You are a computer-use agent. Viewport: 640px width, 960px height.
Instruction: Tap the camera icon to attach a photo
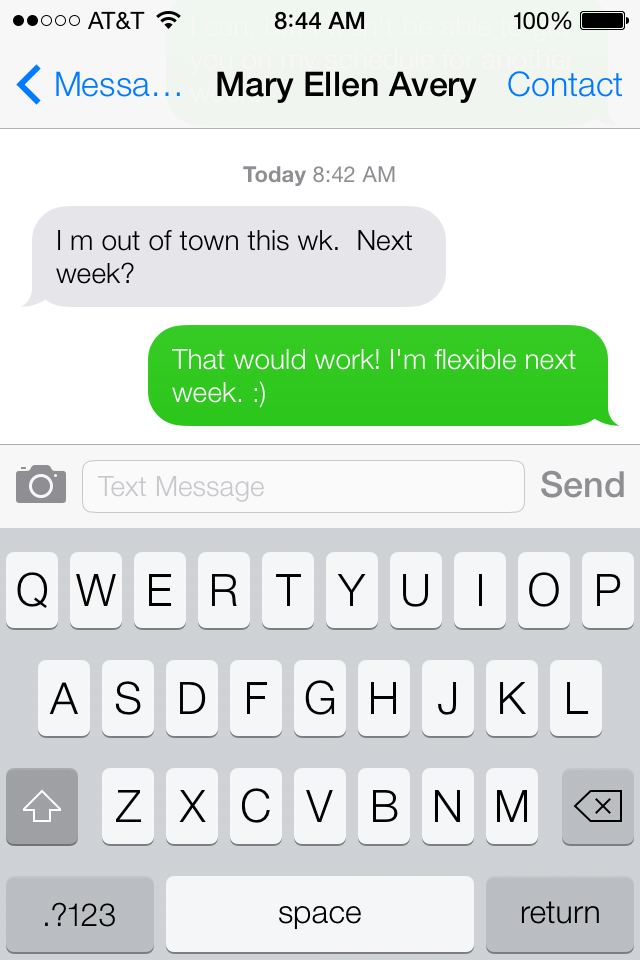pyautogui.click(x=41, y=485)
